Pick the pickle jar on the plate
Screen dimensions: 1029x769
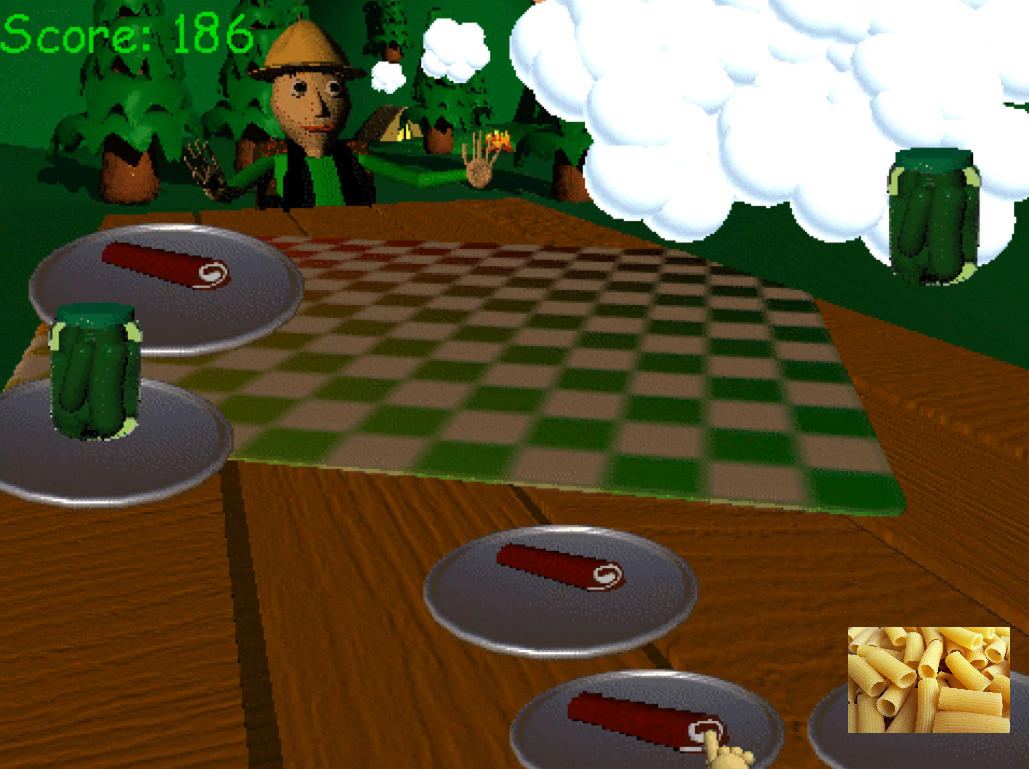click(x=94, y=372)
